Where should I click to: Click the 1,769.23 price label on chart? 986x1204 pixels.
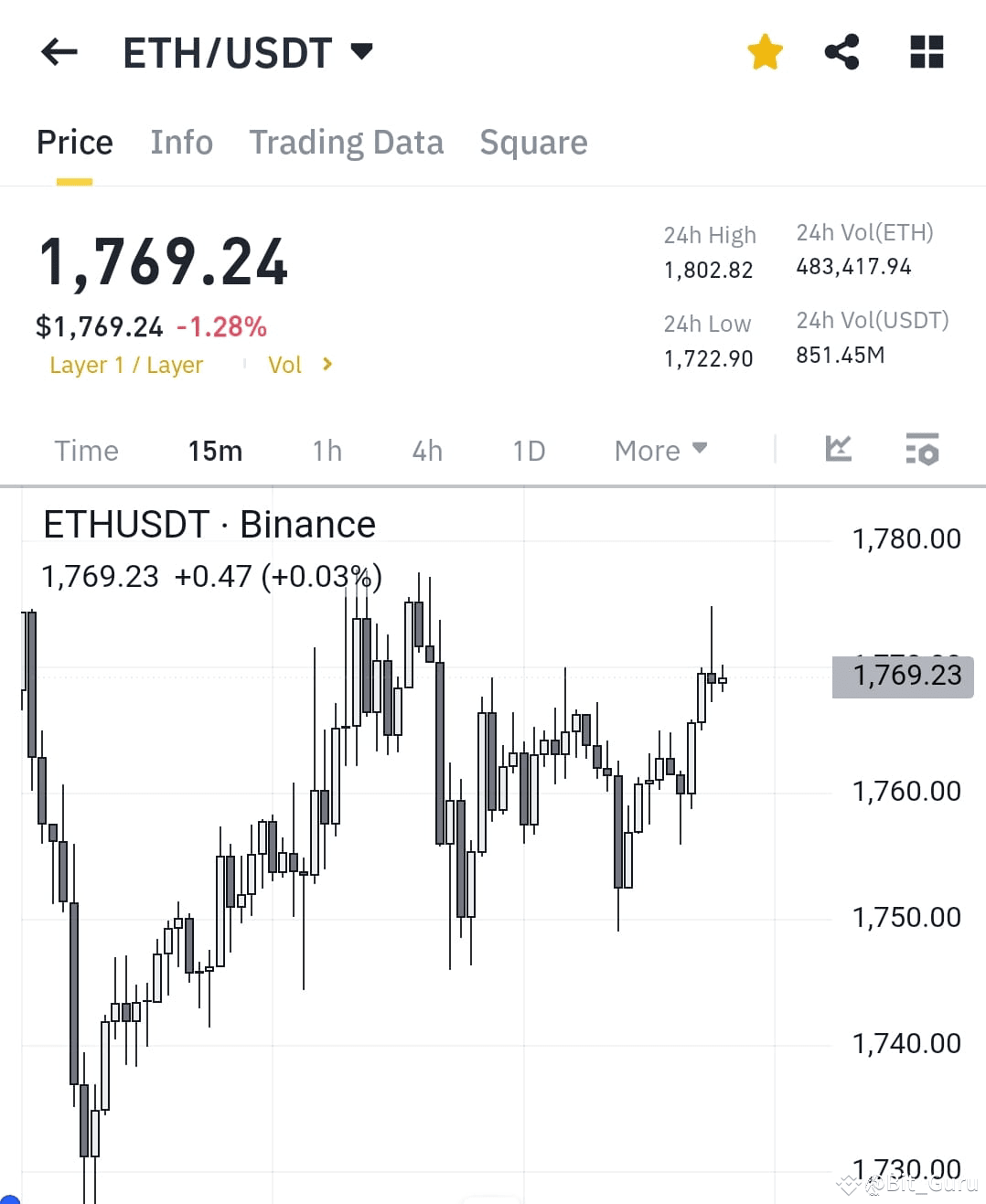pos(902,677)
